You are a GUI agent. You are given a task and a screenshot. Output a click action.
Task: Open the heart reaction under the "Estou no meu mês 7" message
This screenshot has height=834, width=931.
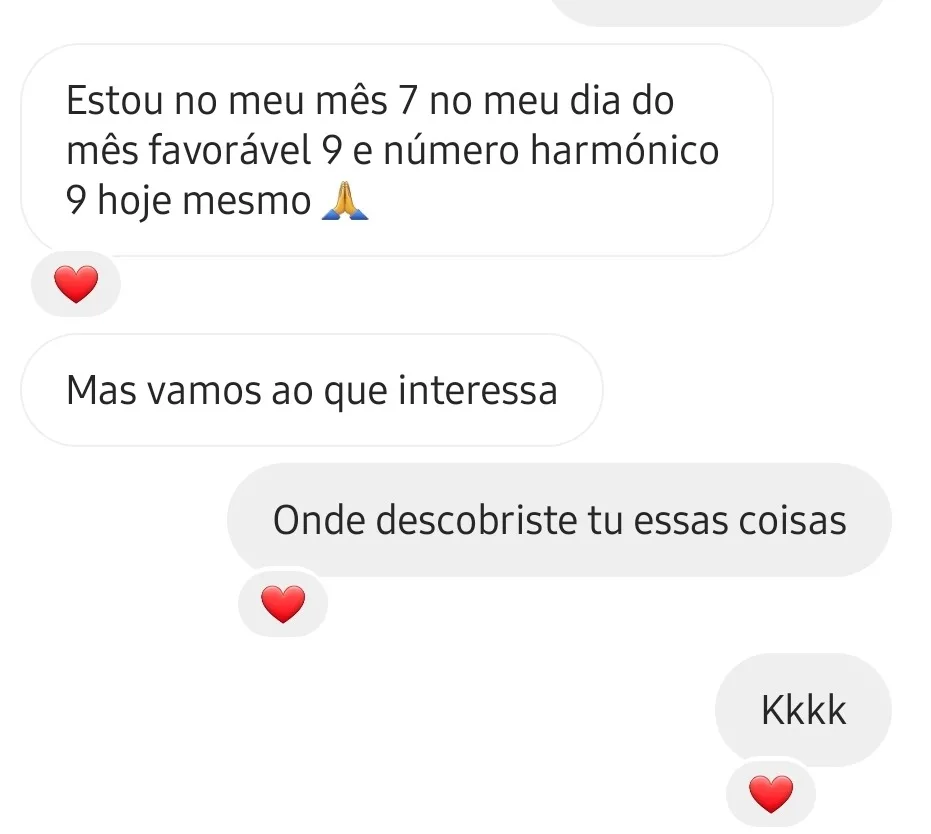(x=76, y=285)
